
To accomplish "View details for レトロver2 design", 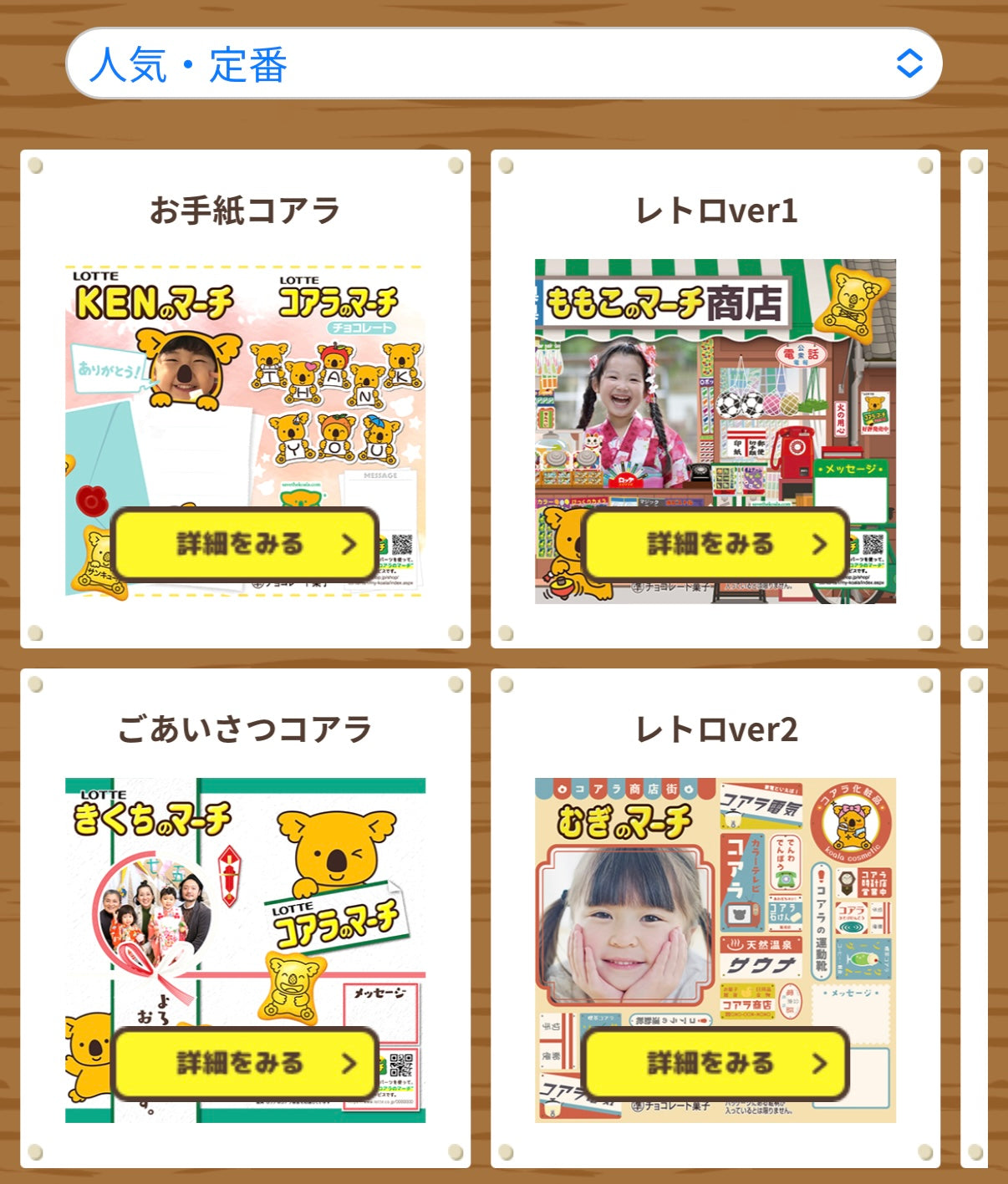I will click(715, 1063).
